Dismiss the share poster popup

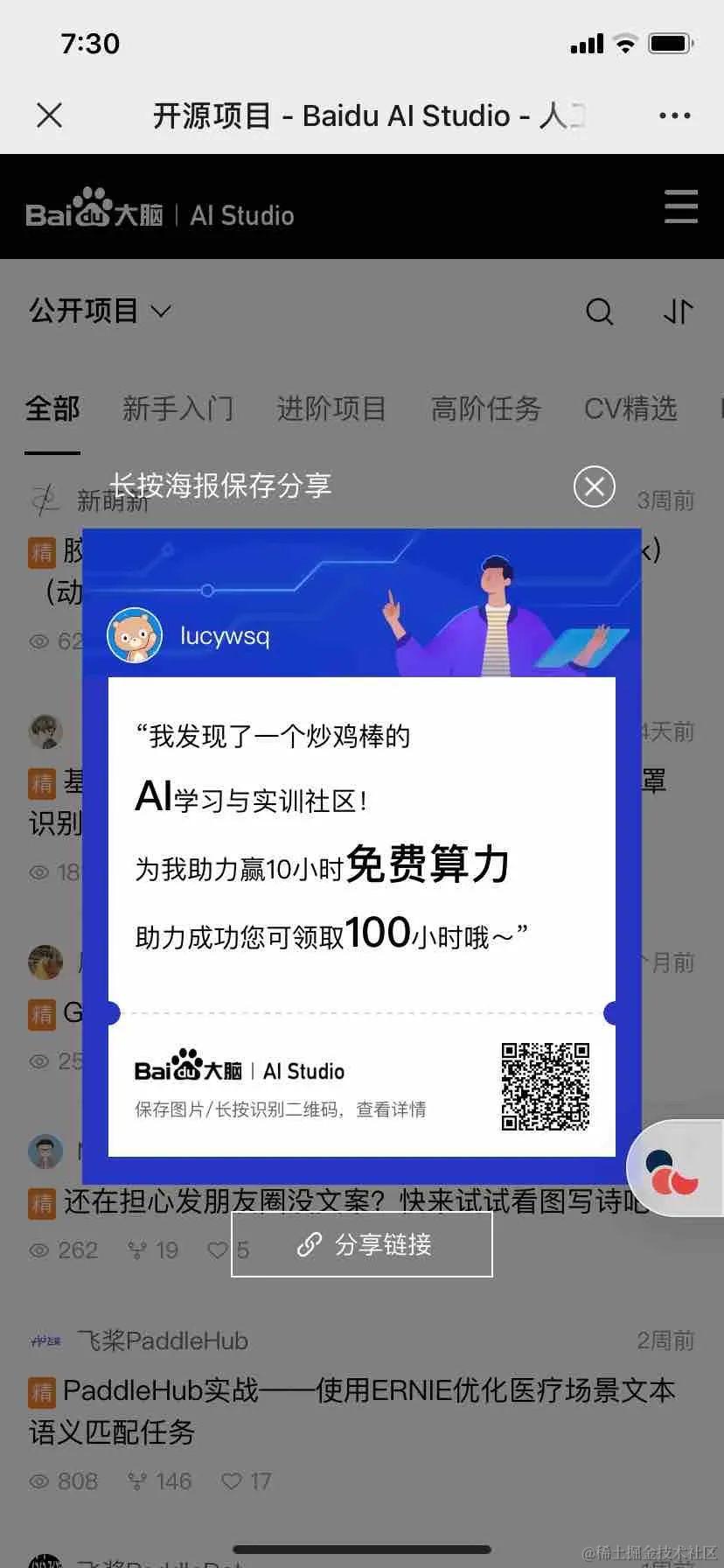[x=595, y=486]
